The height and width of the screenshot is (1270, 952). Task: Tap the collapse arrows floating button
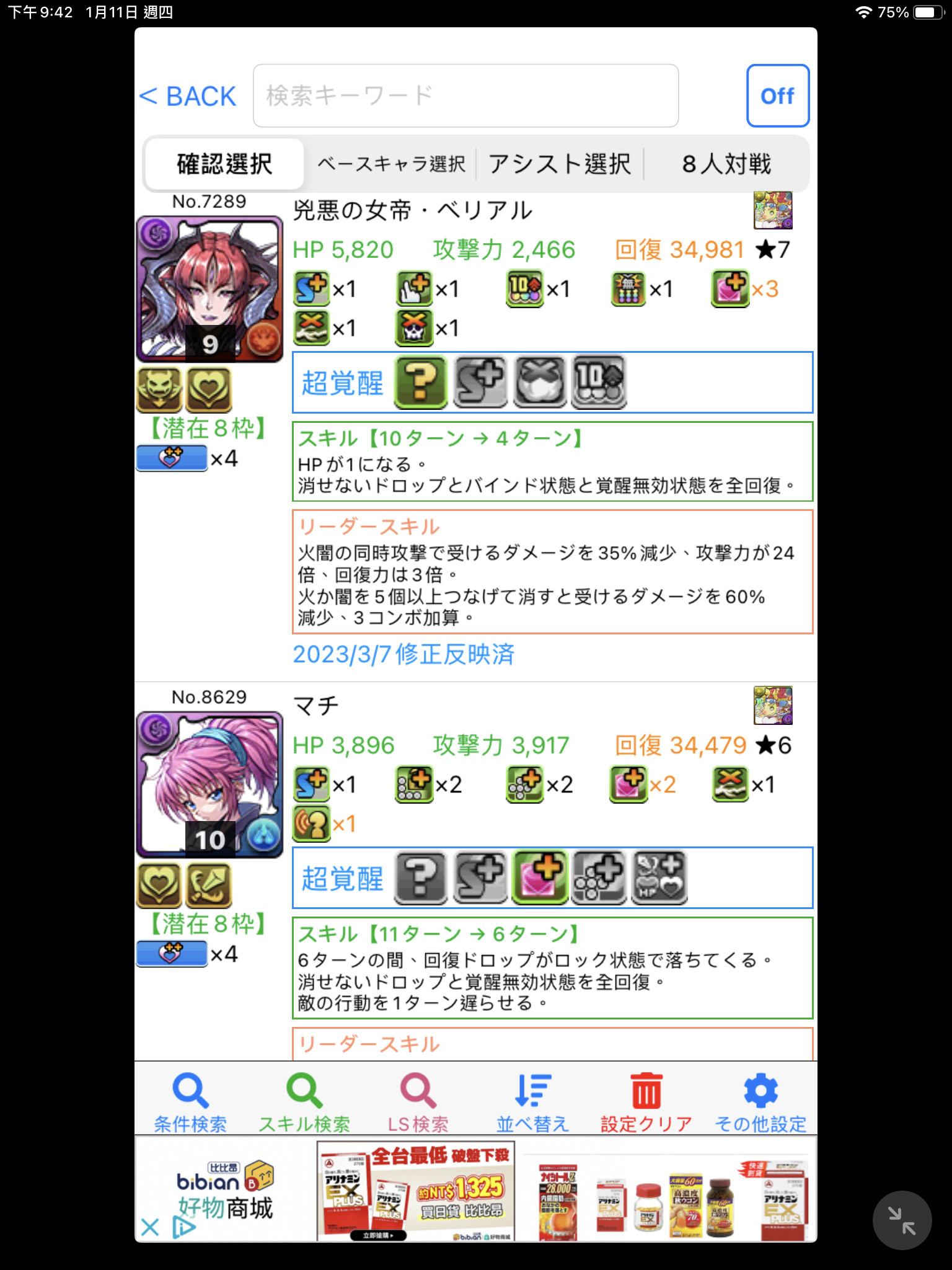(902, 1220)
